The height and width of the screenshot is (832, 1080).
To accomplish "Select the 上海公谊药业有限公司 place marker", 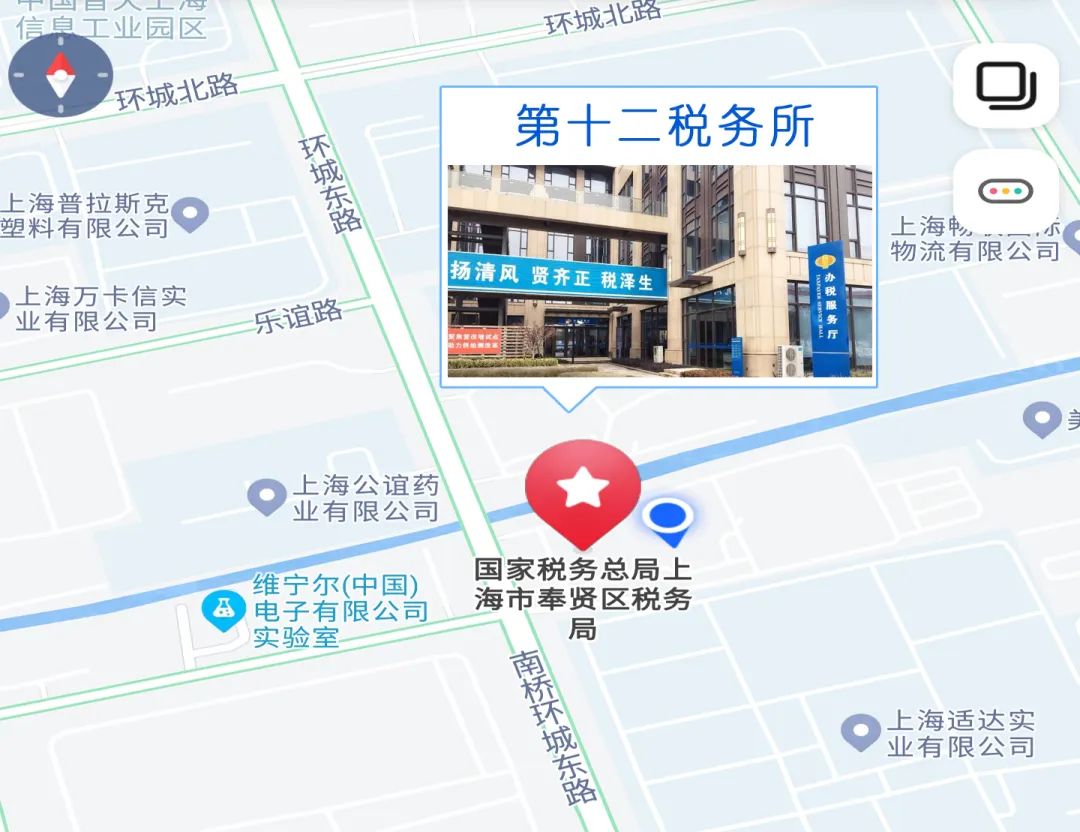I will point(266,496).
